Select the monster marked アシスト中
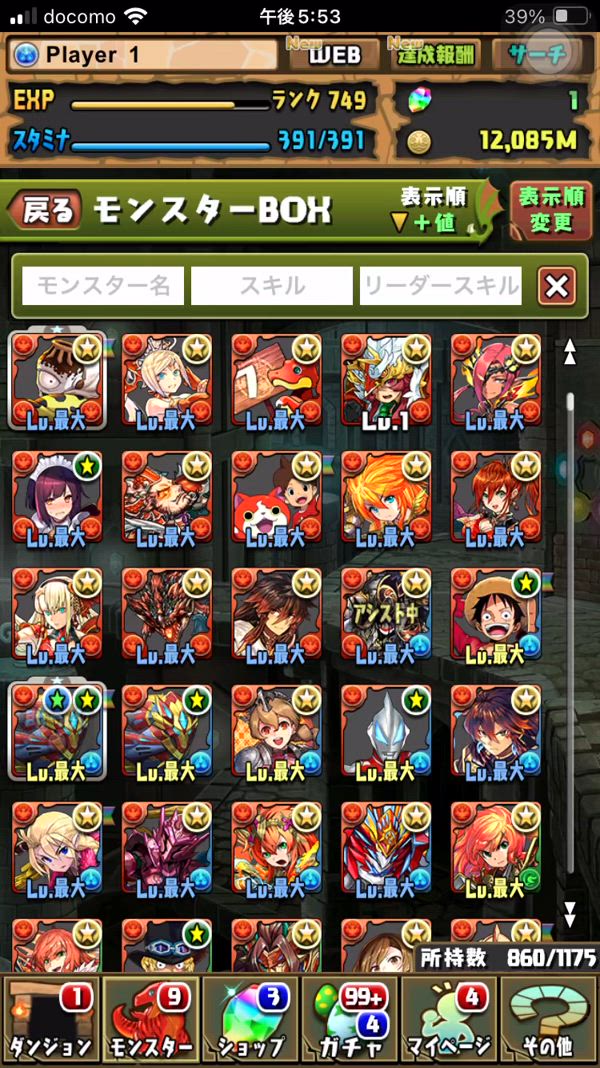This screenshot has width=600, height=1068. coord(386,616)
